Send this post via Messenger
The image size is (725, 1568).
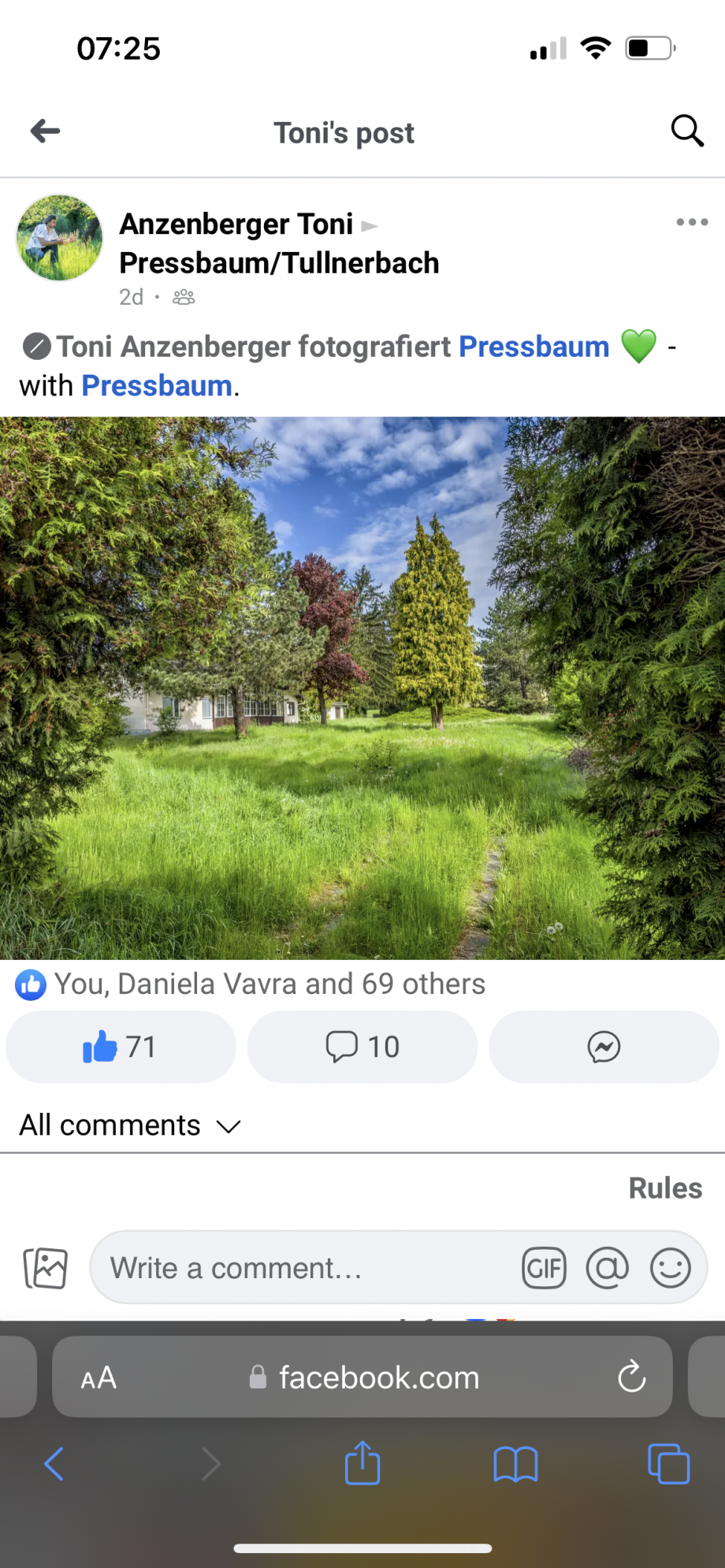pyautogui.click(x=604, y=1047)
